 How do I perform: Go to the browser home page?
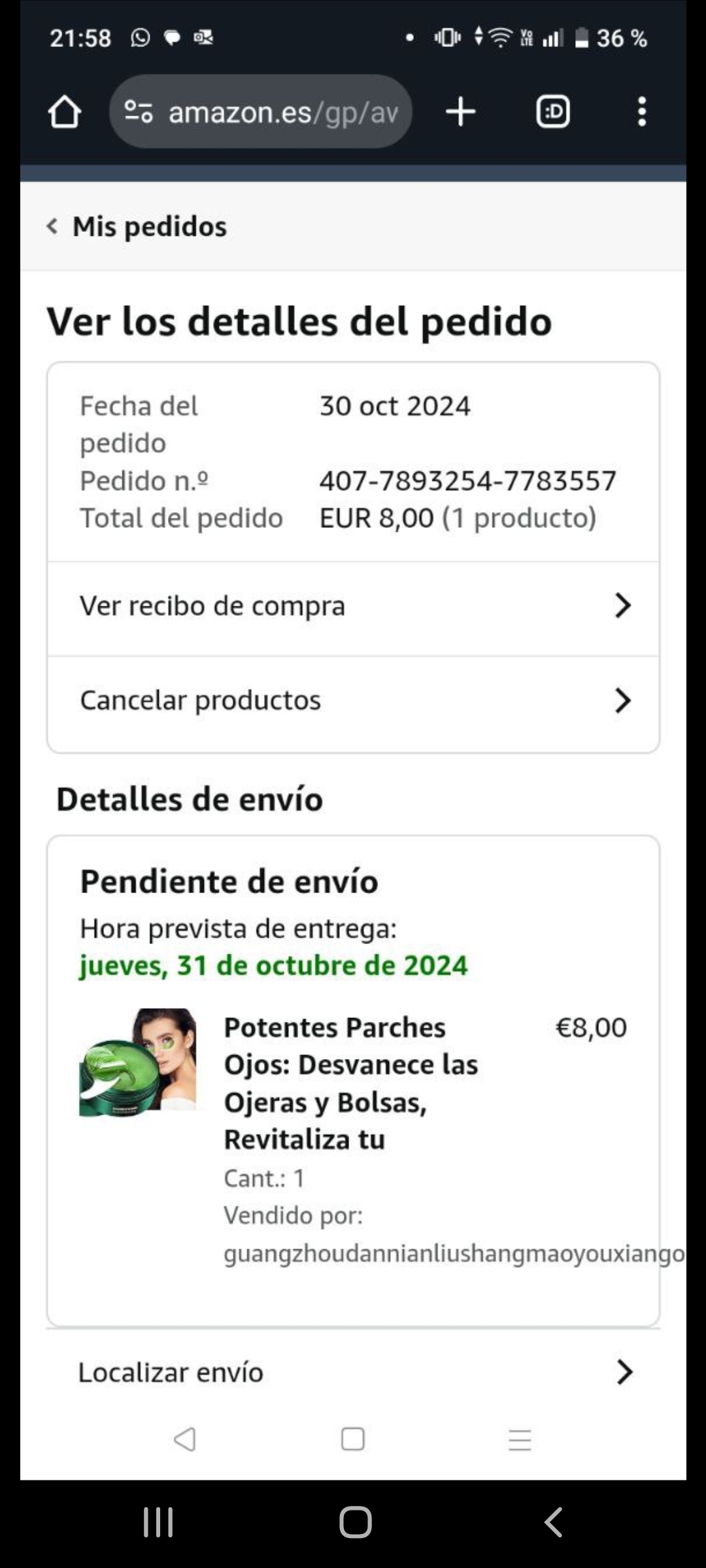(x=64, y=112)
